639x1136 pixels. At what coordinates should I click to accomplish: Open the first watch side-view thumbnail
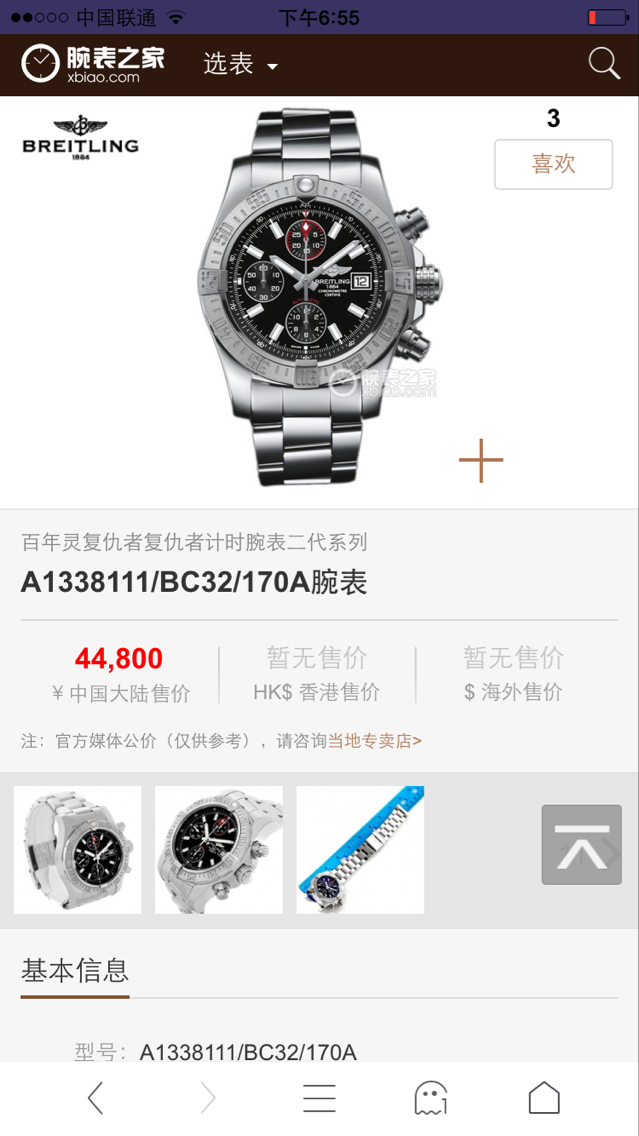click(x=77, y=849)
